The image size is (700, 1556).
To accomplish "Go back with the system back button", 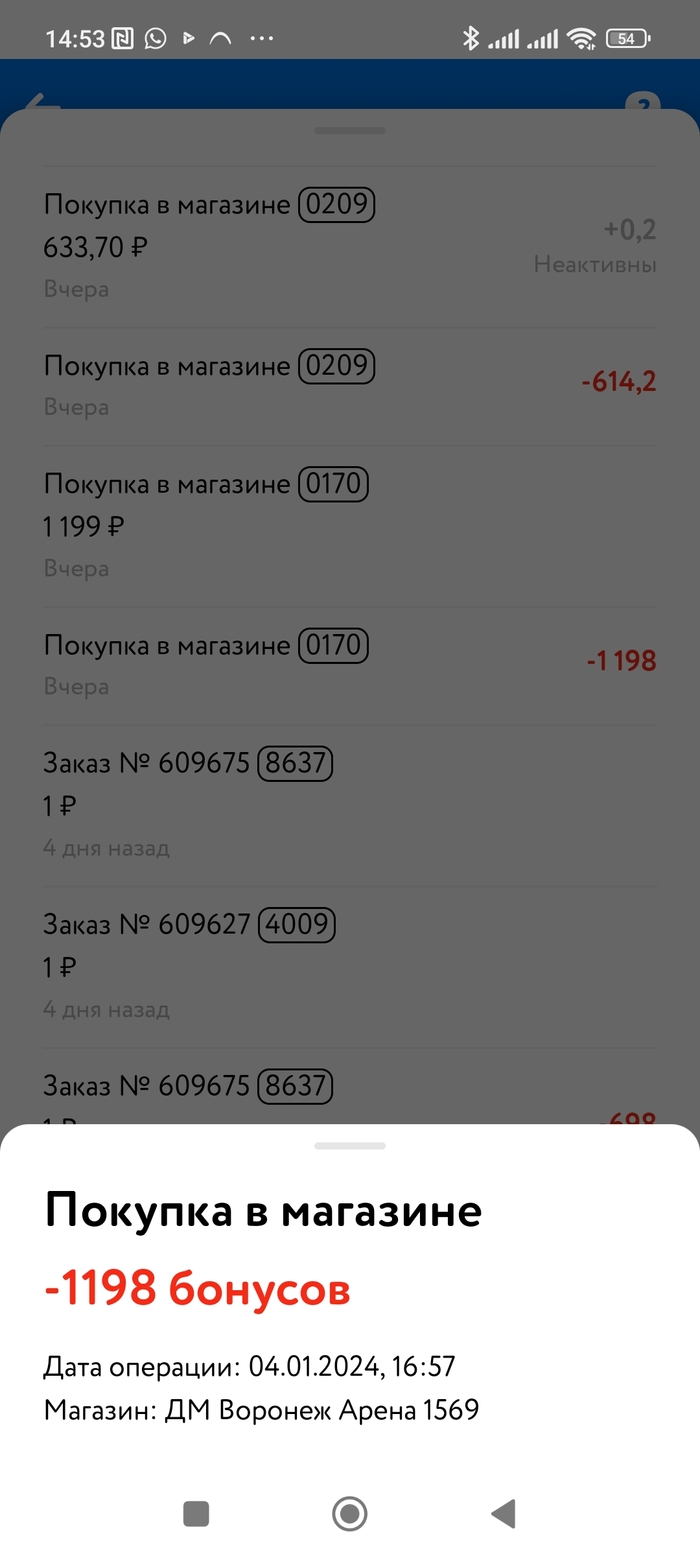I will [x=503, y=1513].
